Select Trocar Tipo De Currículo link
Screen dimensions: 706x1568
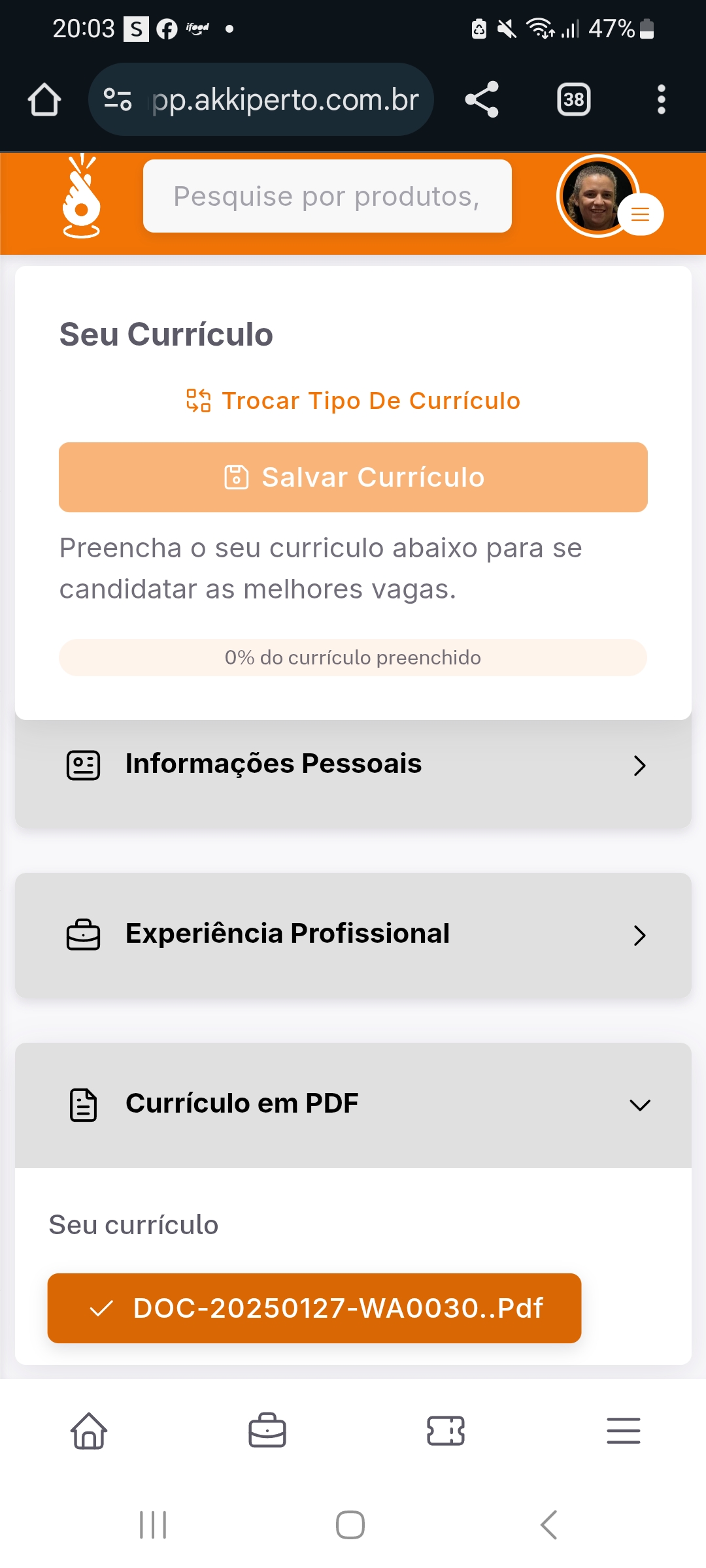coord(353,400)
